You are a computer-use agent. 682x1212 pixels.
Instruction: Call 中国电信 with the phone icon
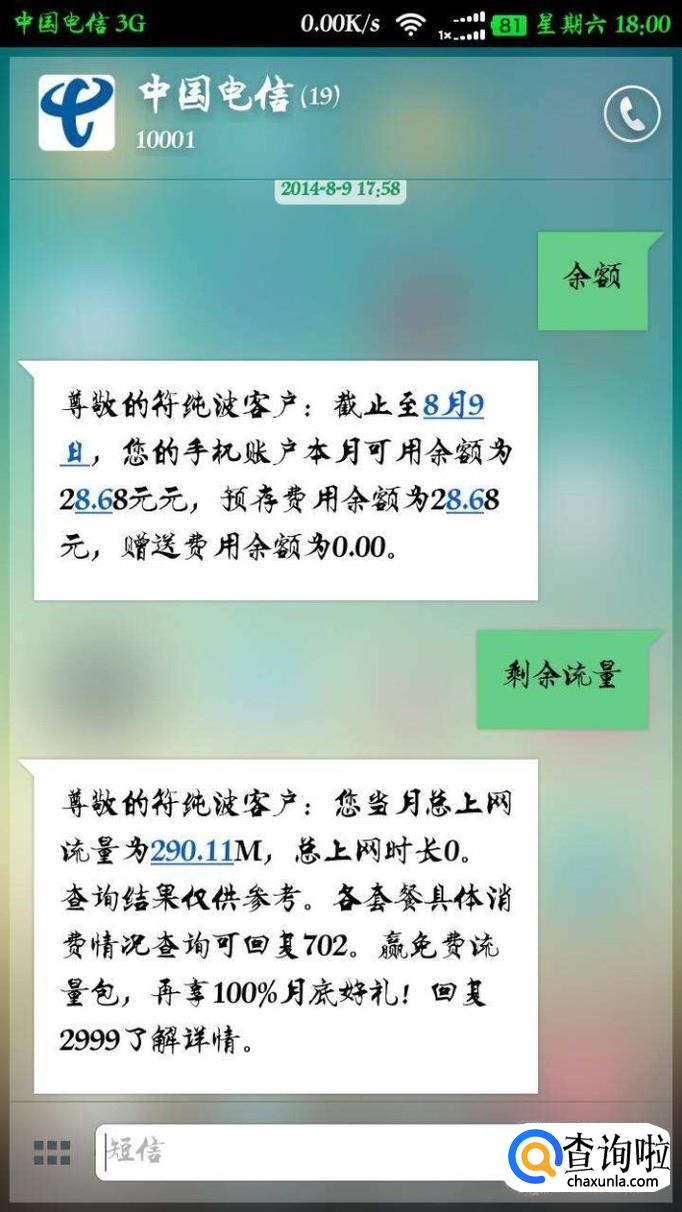(632, 115)
